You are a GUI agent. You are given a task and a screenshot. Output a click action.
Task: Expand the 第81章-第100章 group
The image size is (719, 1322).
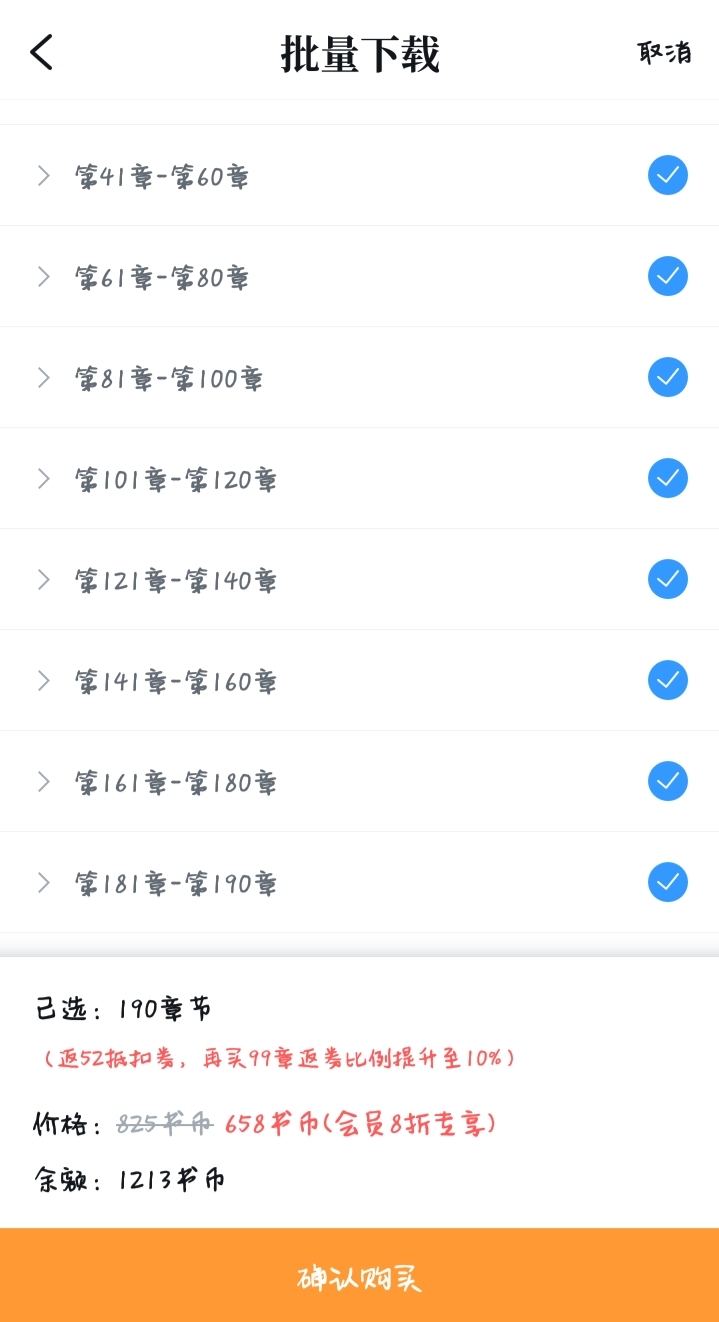(43, 378)
